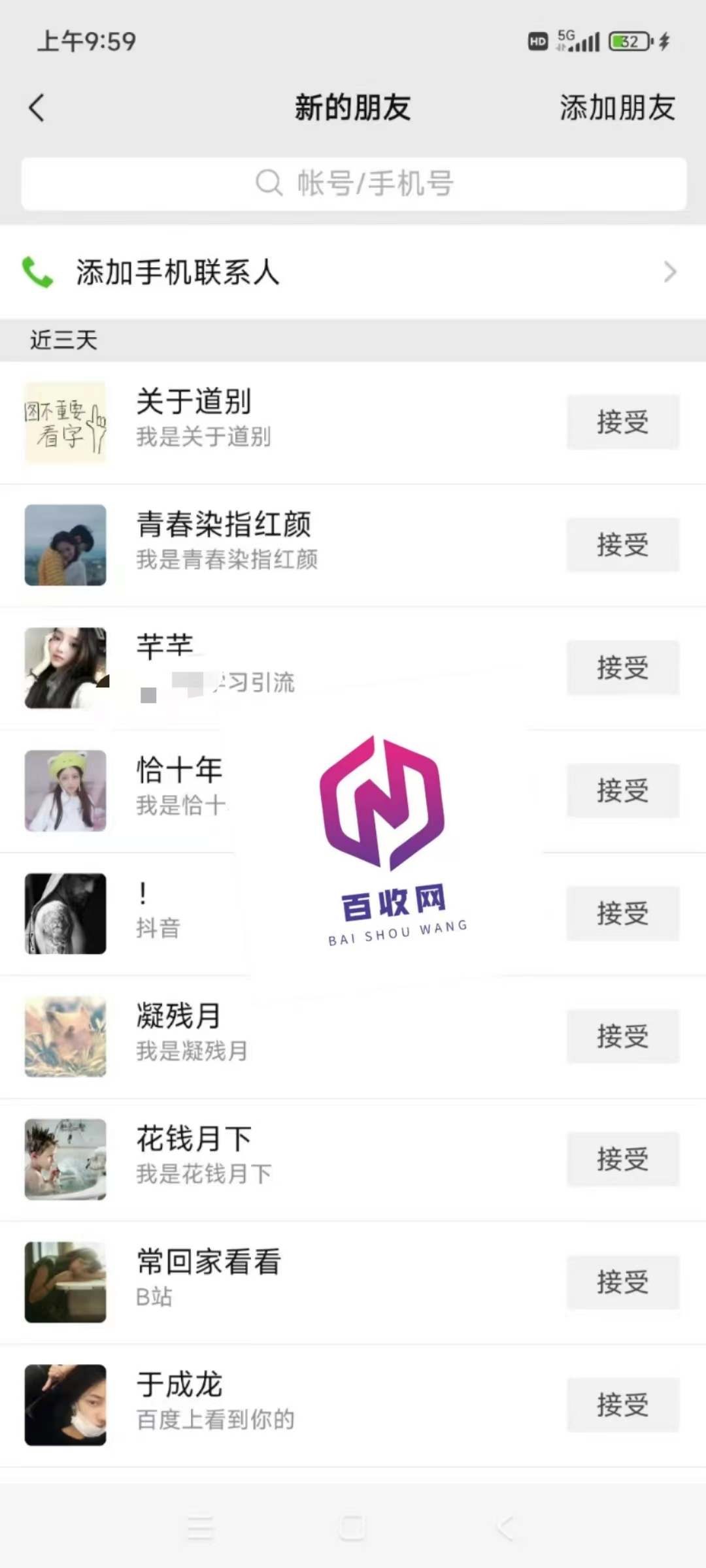The image size is (706, 1568).
Task: Accept the request from 恰十年
Action: 622,791
